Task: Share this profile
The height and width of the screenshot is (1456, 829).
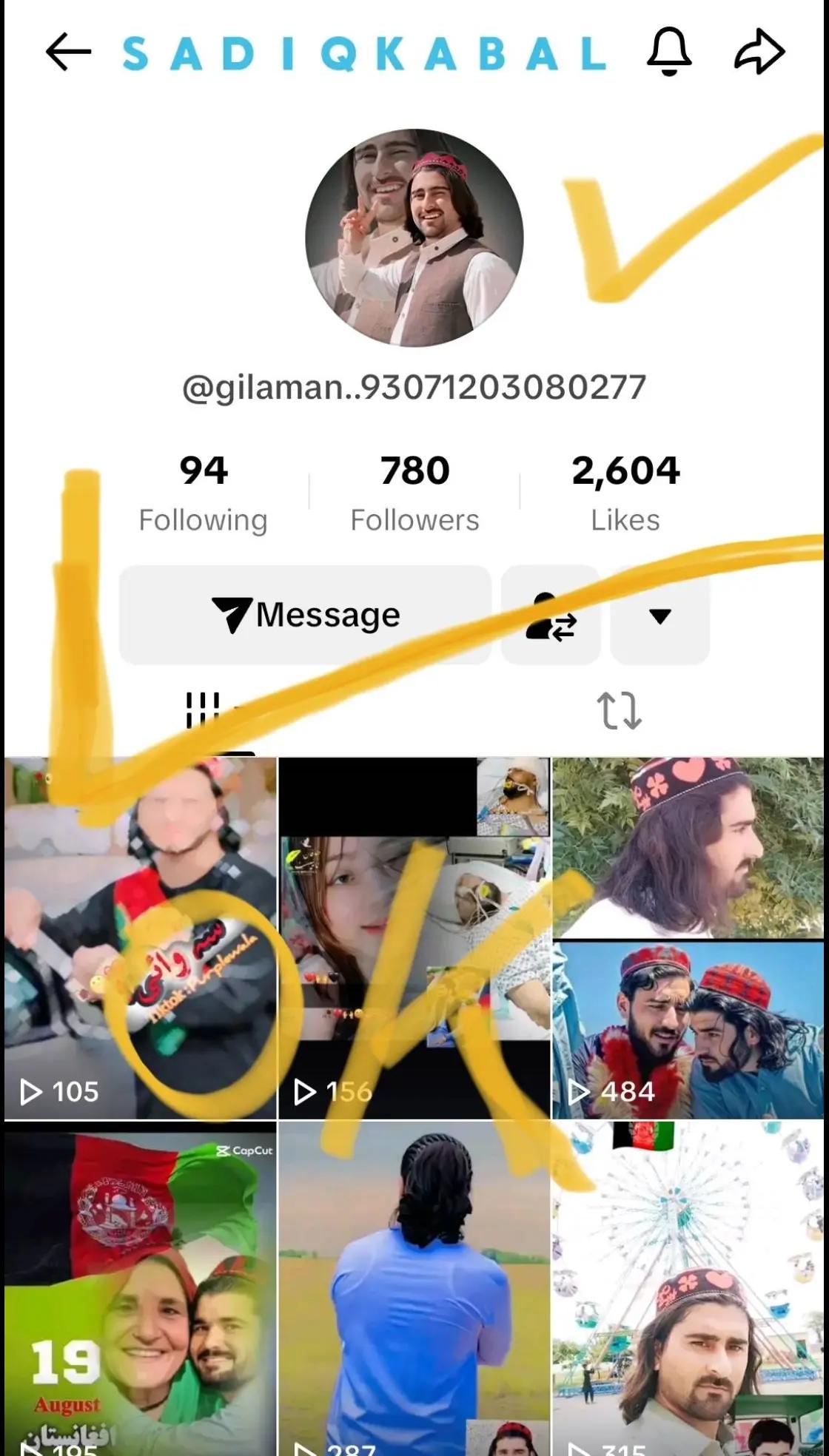Action: [759, 52]
